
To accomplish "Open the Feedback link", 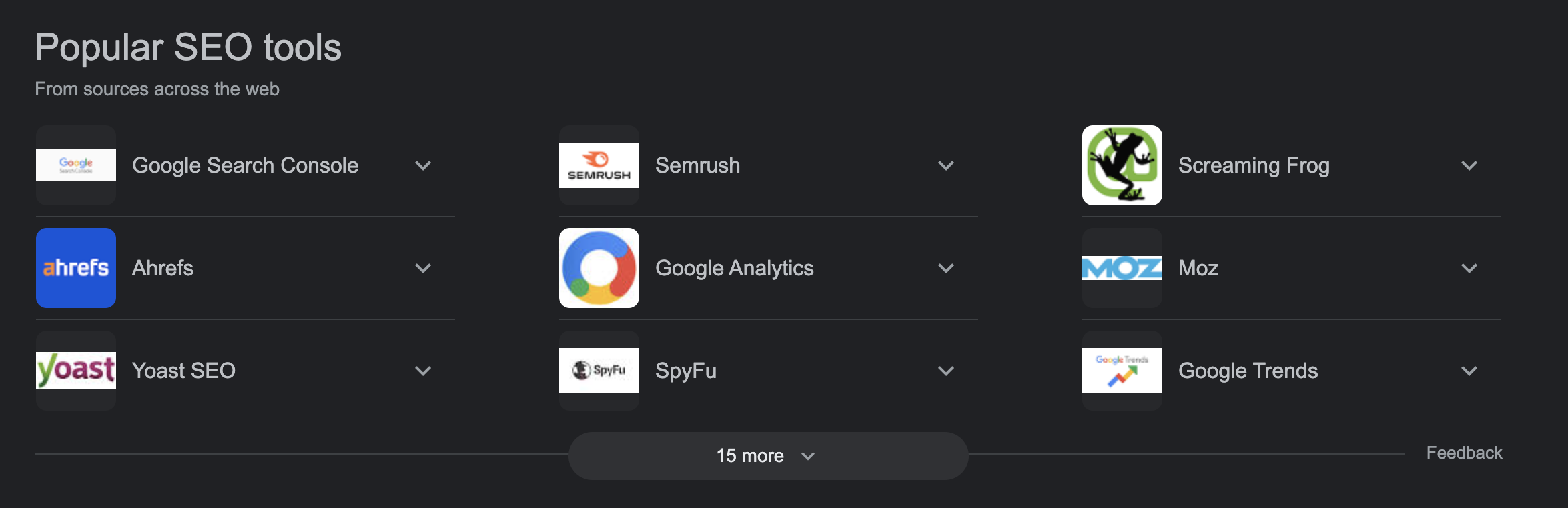I will pyautogui.click(x=1464, y=453).
